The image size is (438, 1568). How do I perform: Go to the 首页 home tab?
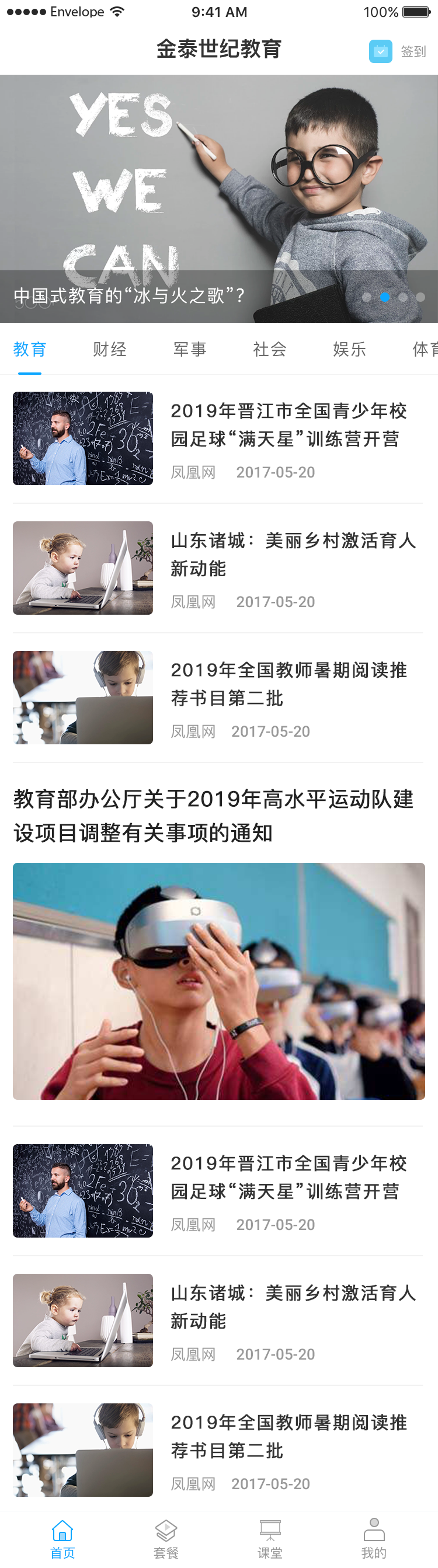click(x=62, y=1539)
